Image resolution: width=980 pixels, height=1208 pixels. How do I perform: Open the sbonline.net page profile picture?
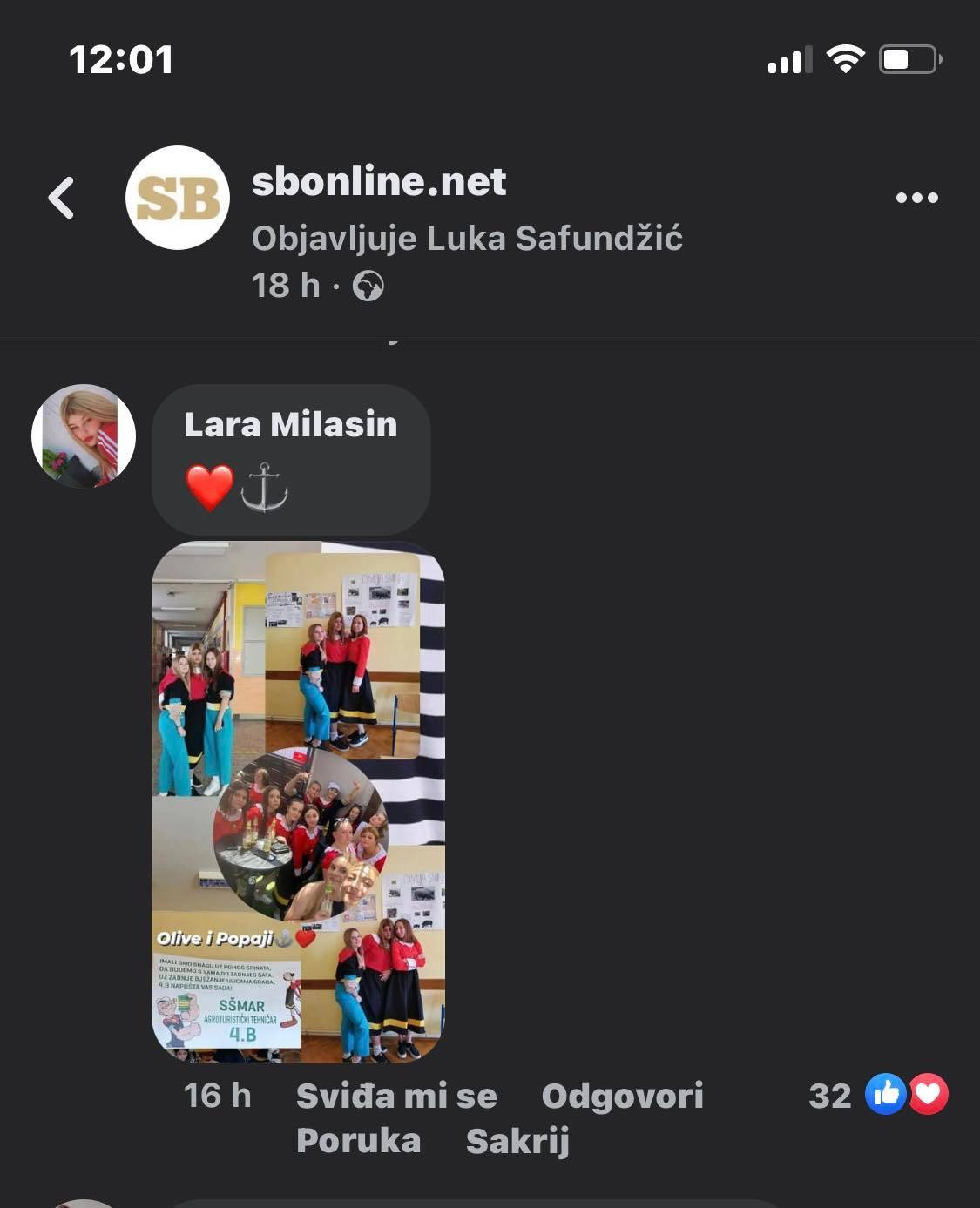coord(178,198)
